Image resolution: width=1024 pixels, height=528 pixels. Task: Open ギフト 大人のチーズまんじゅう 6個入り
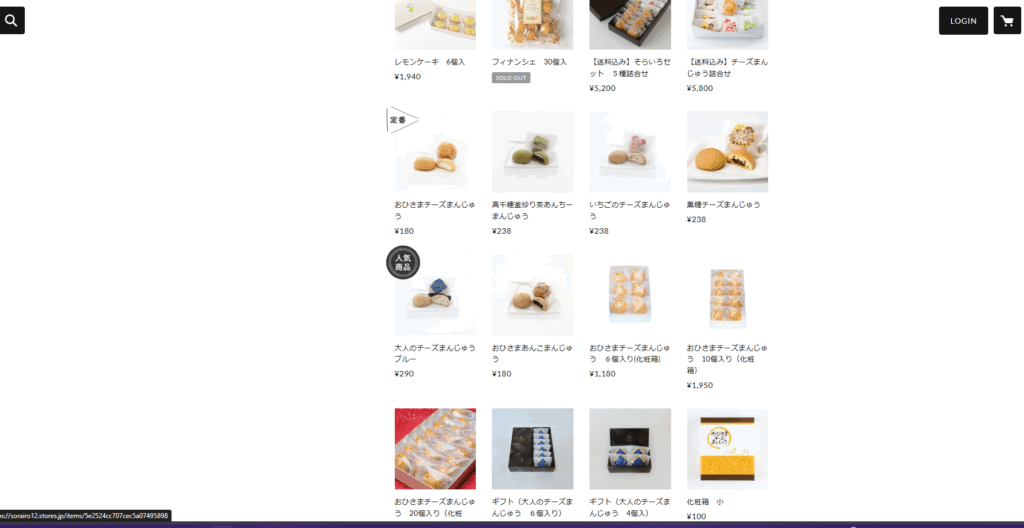(532, 449)
